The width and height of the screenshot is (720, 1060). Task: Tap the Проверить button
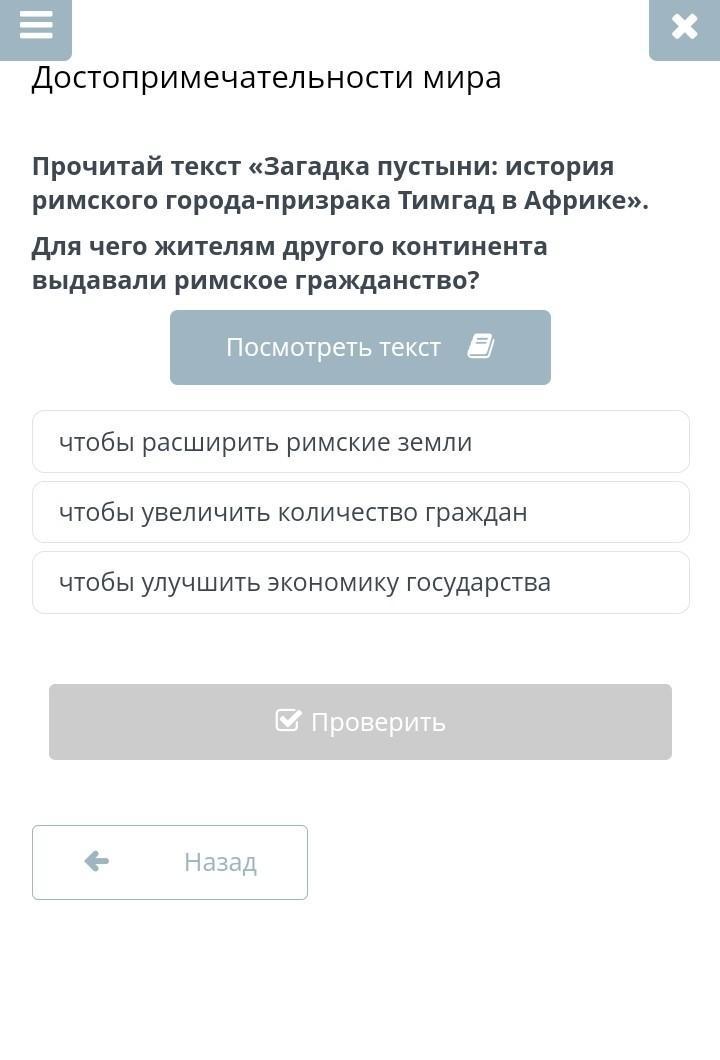point(360,722)
